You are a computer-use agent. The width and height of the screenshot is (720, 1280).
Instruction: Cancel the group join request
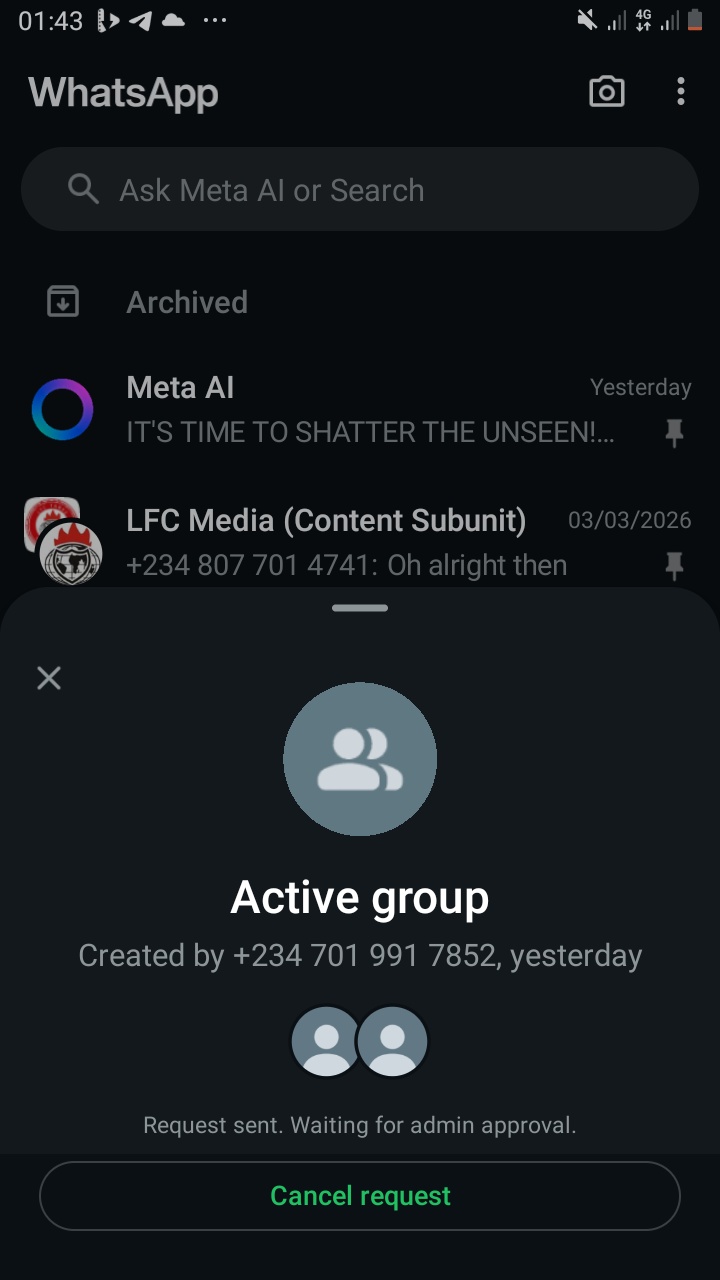[360, 1196]
